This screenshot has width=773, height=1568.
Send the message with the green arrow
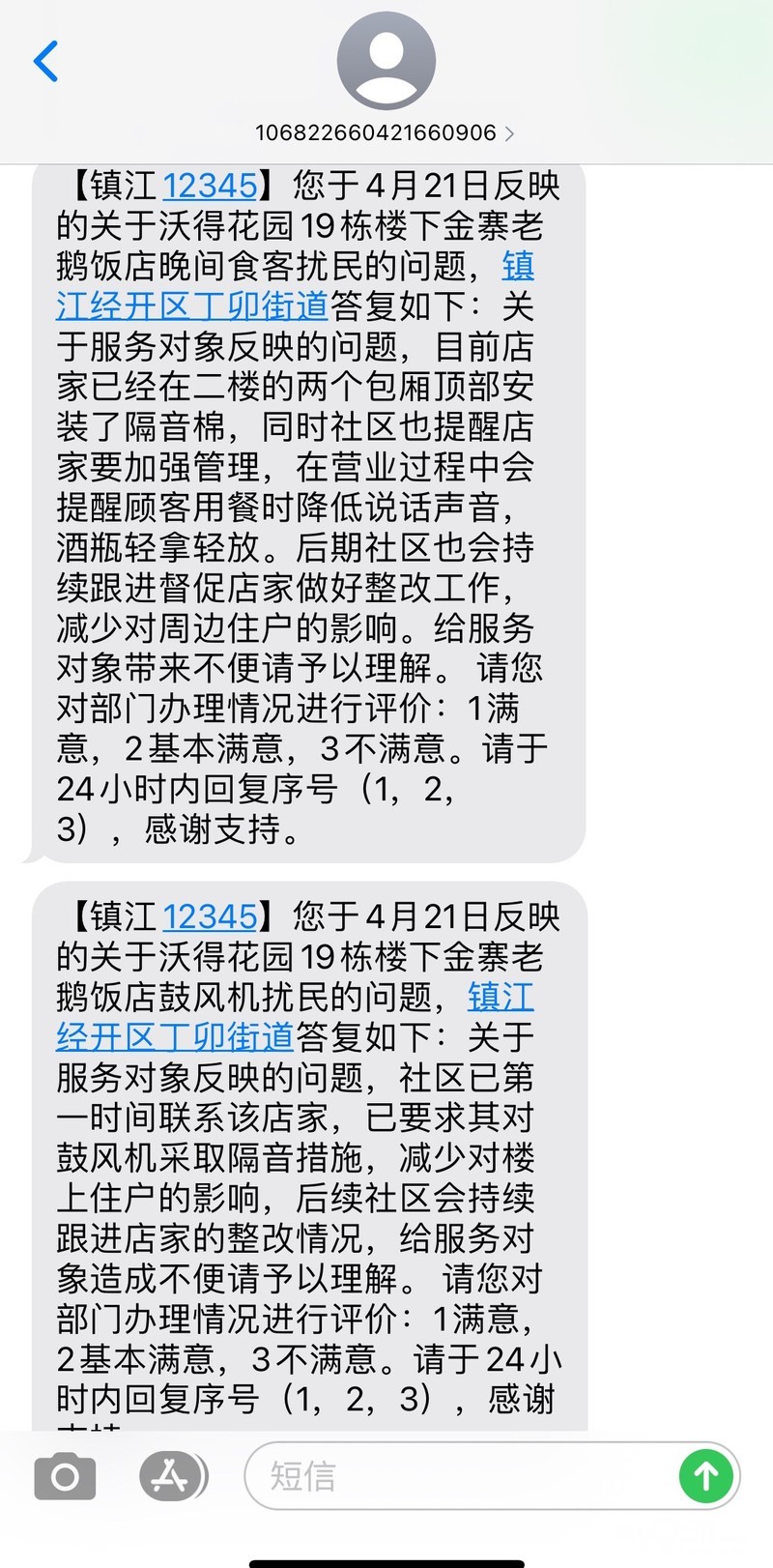point(705,1476)
